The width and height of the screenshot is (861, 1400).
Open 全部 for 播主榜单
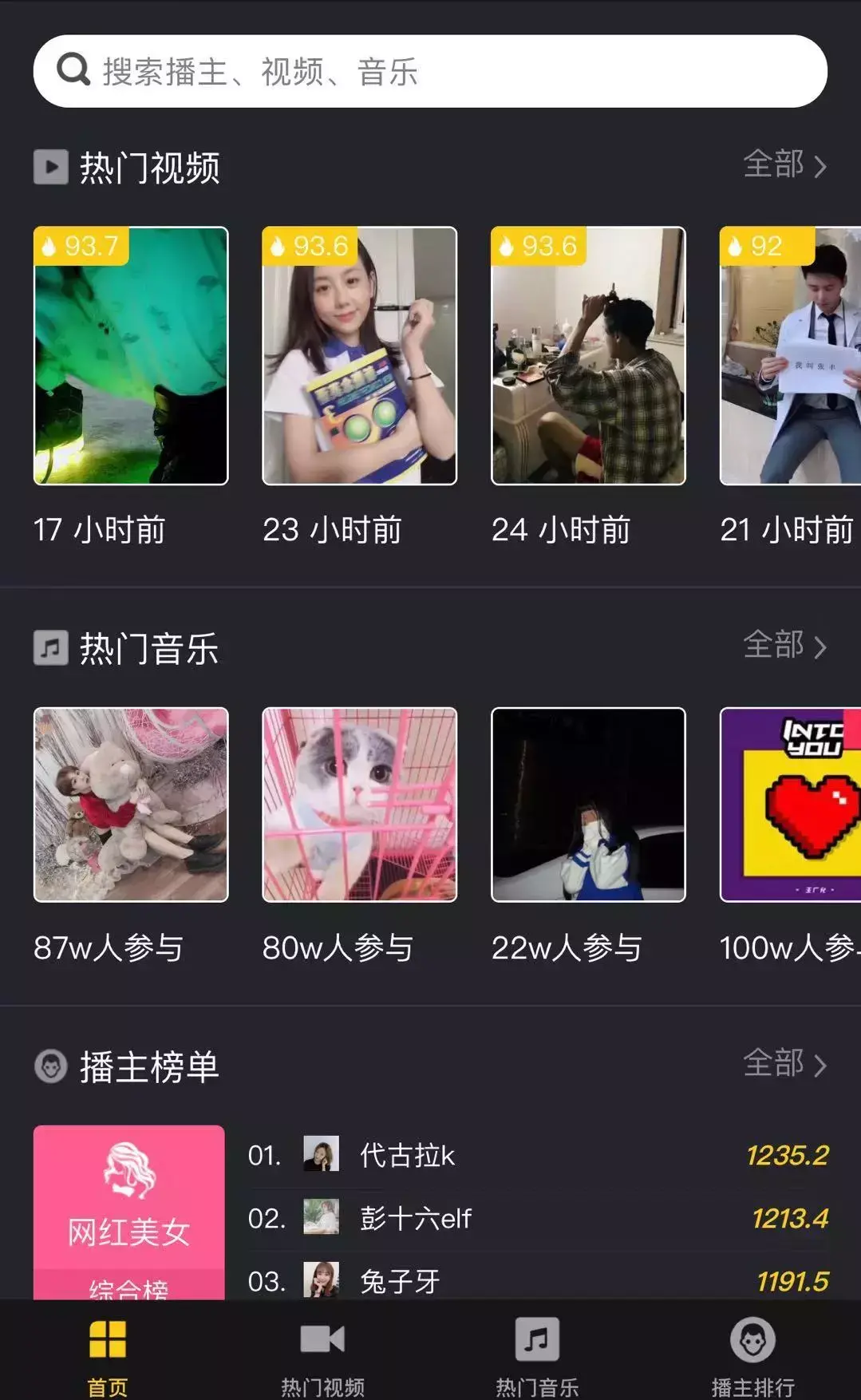pyautogui.click(x=784, y=1063)
